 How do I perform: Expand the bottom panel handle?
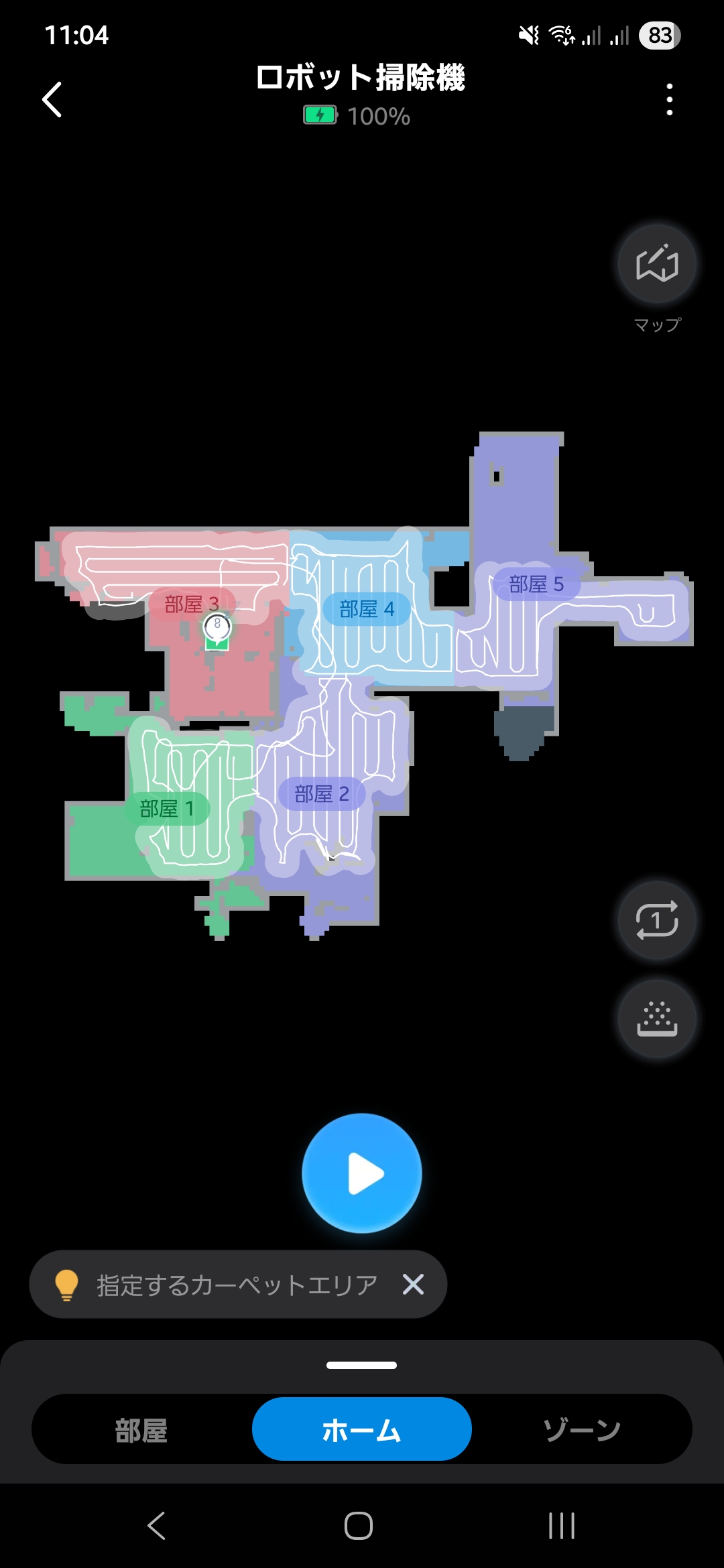point(362,1365)
